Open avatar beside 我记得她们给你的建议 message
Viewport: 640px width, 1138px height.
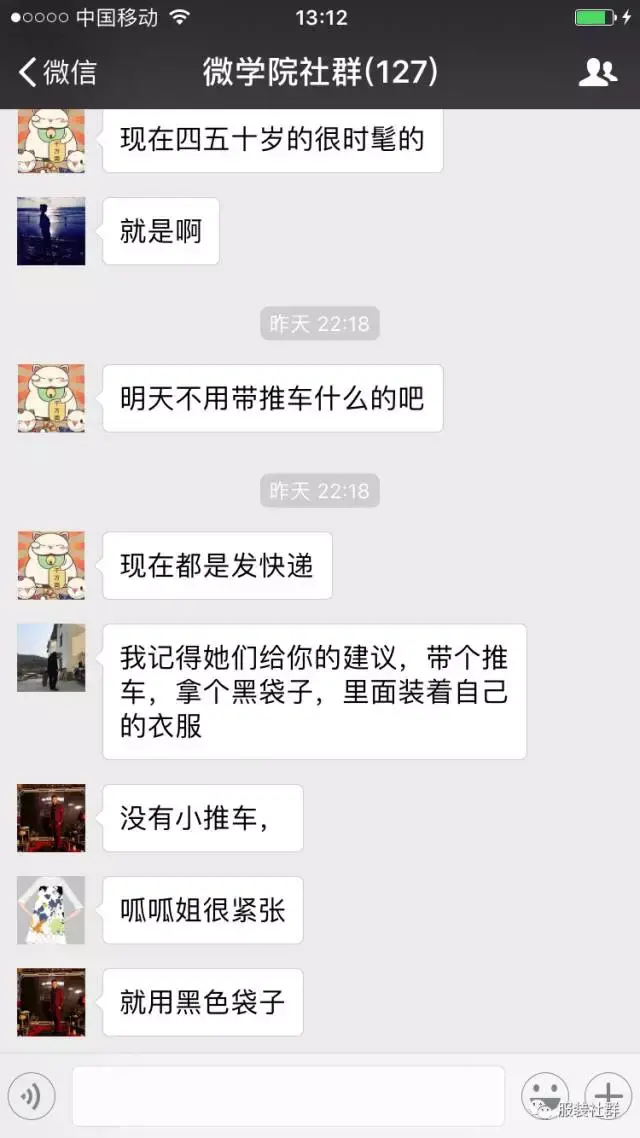pos(51,658)
